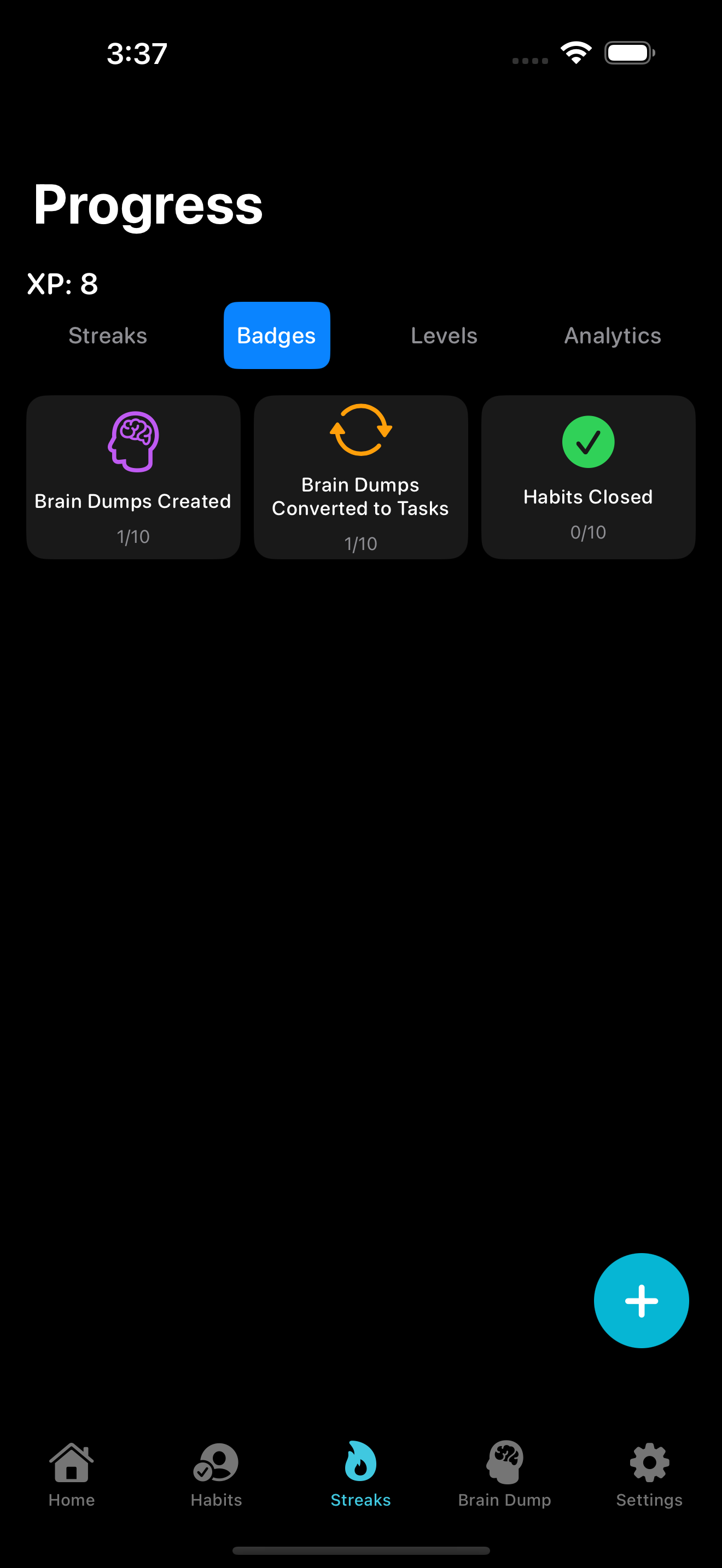The image size is (722, 1568).
Task: Open the Settings tab
Action: 649,1473
